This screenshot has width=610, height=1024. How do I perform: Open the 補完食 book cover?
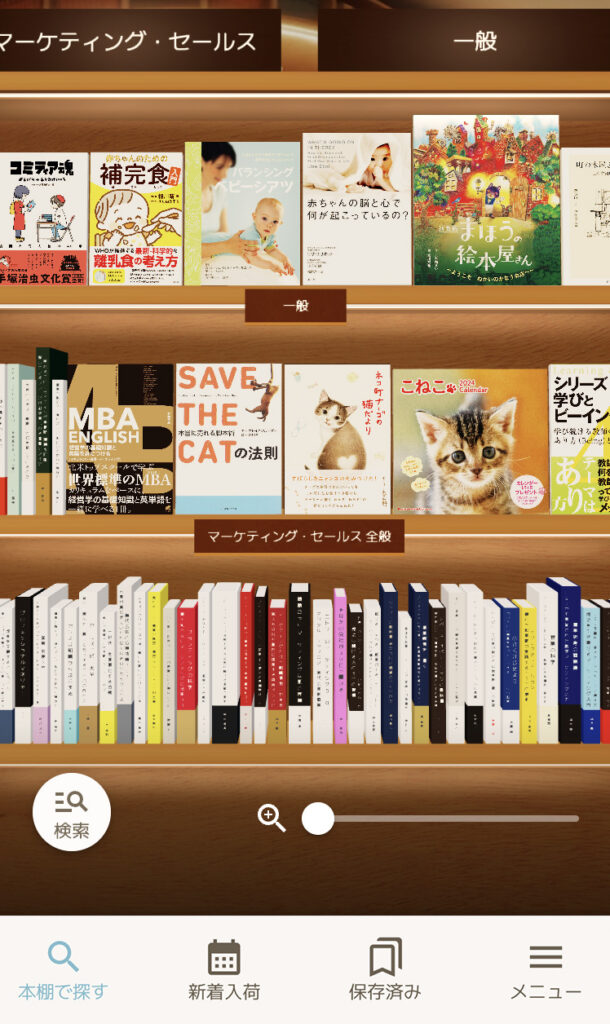pyautogui.click(x=136, y=219)
